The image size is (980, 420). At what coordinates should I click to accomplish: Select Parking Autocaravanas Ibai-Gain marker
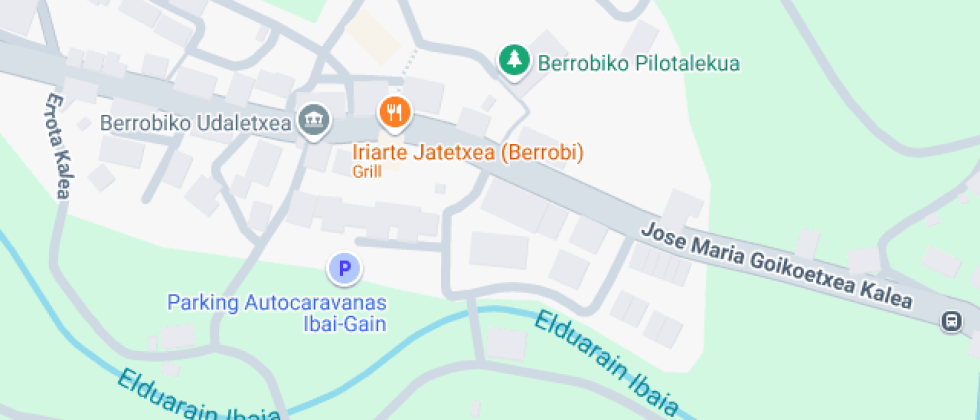click(x=345, y=267)
